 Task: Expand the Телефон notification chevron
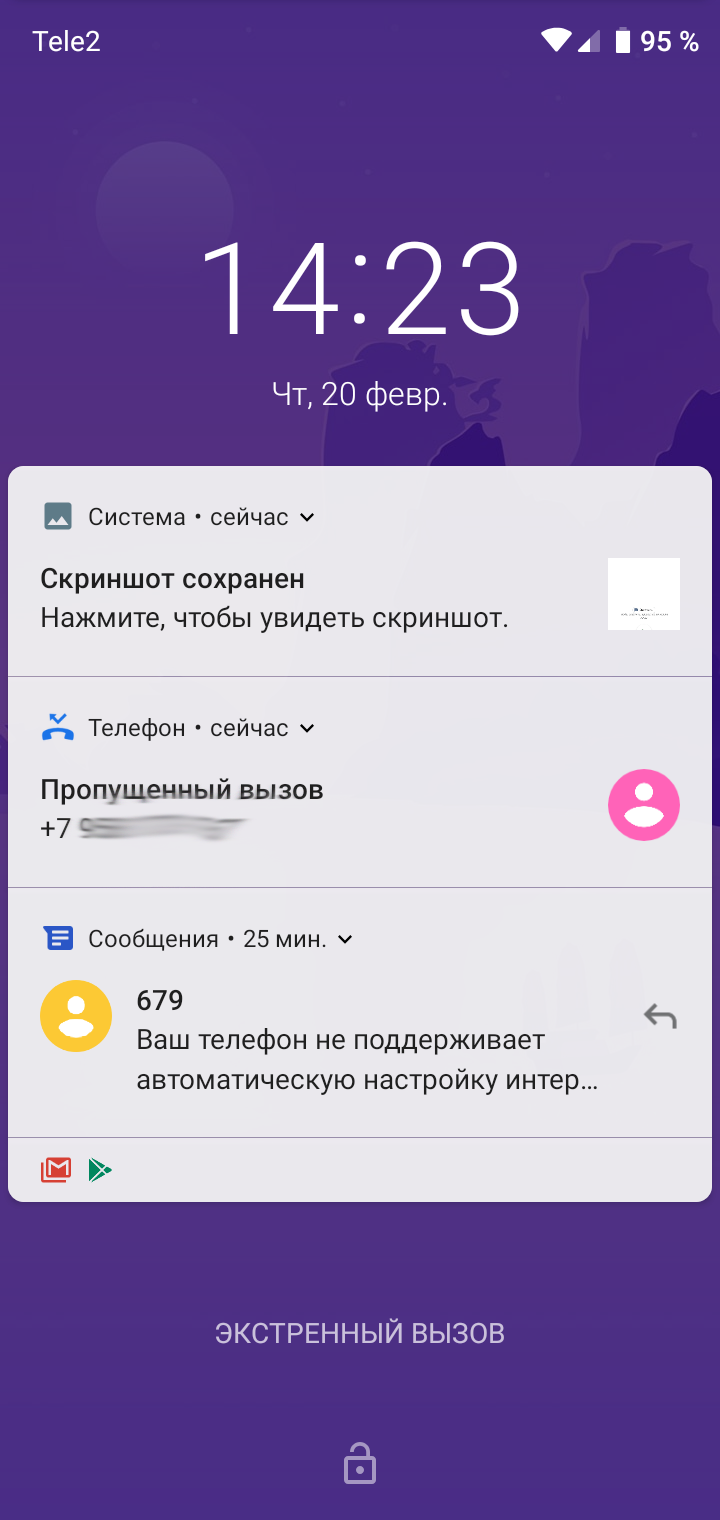308,728
